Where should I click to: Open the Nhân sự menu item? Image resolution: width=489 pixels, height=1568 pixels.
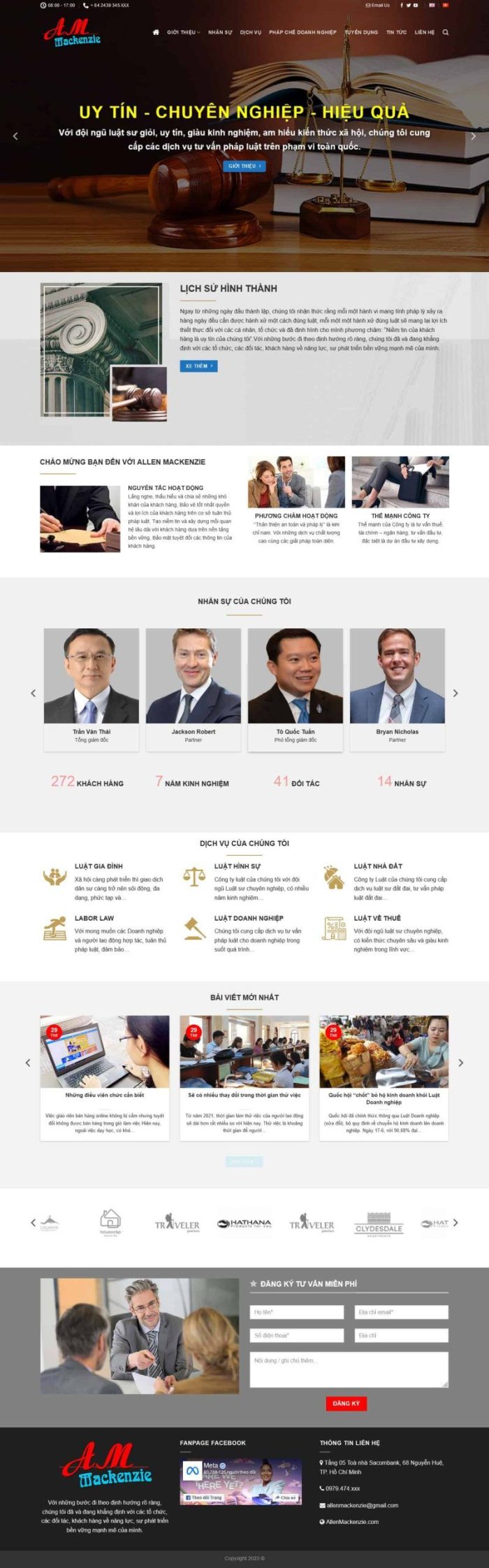click(220, 32)
